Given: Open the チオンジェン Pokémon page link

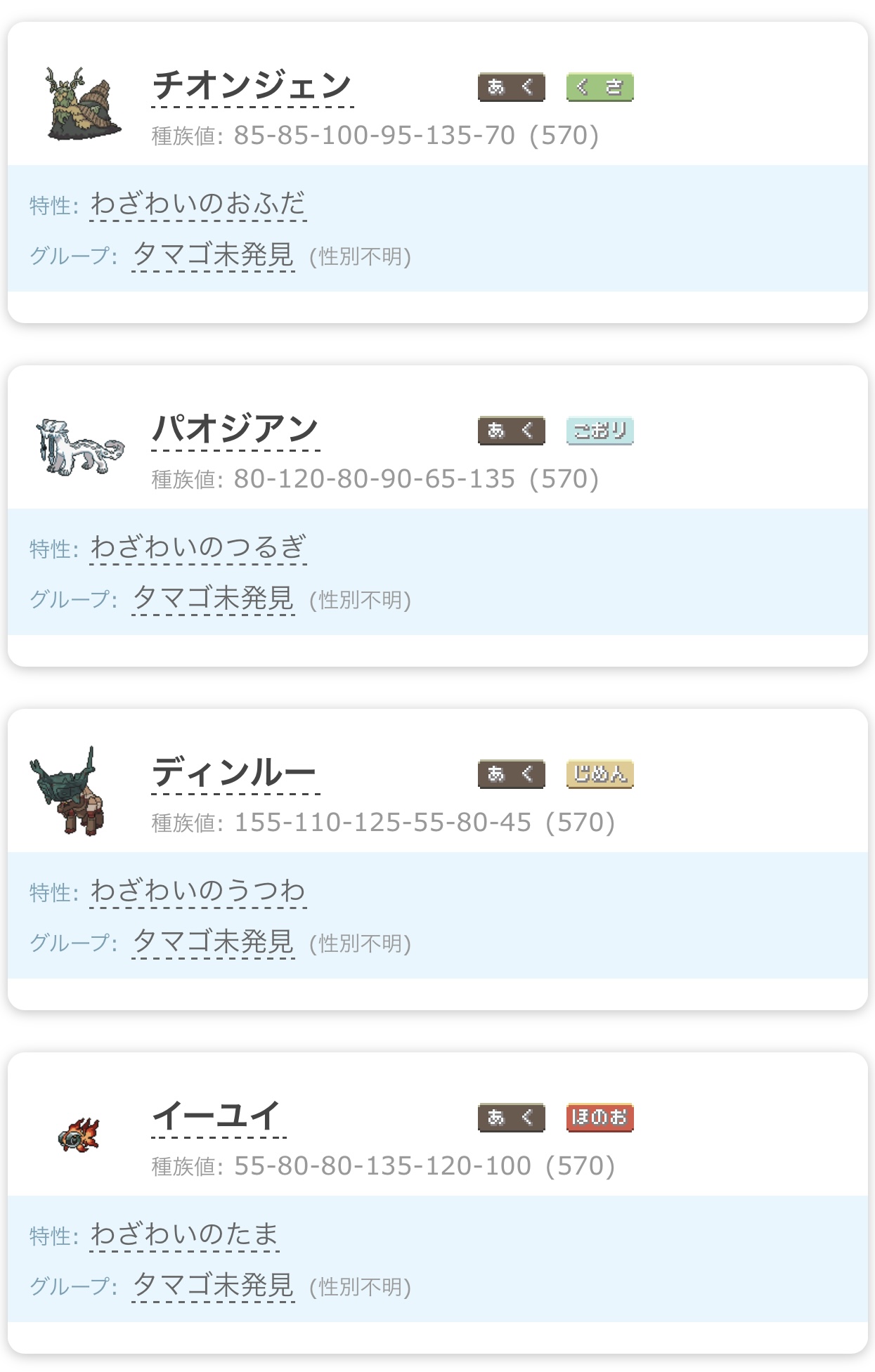Looking at the screenshot, I should tap(252, 86).
